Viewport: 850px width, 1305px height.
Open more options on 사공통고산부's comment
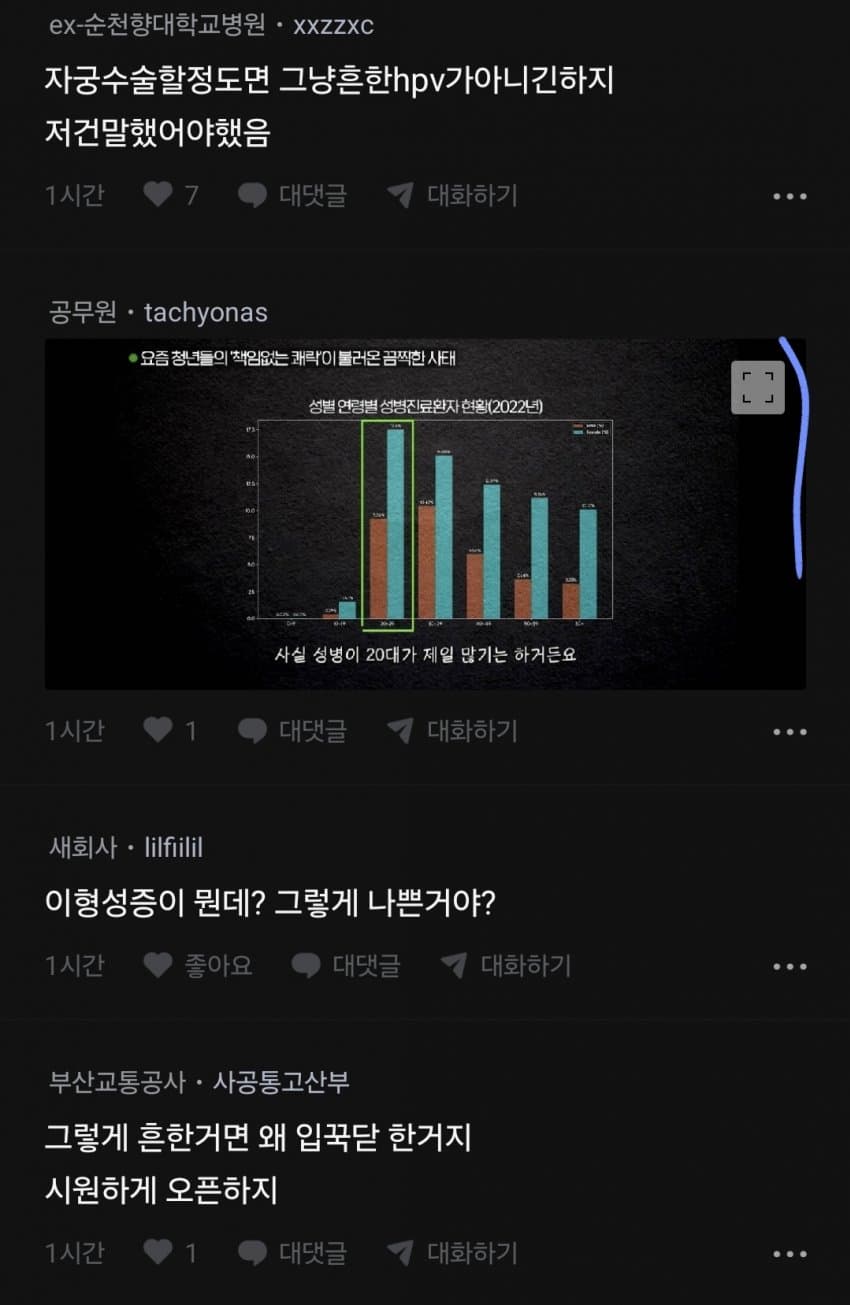(x=789, y=1254)
